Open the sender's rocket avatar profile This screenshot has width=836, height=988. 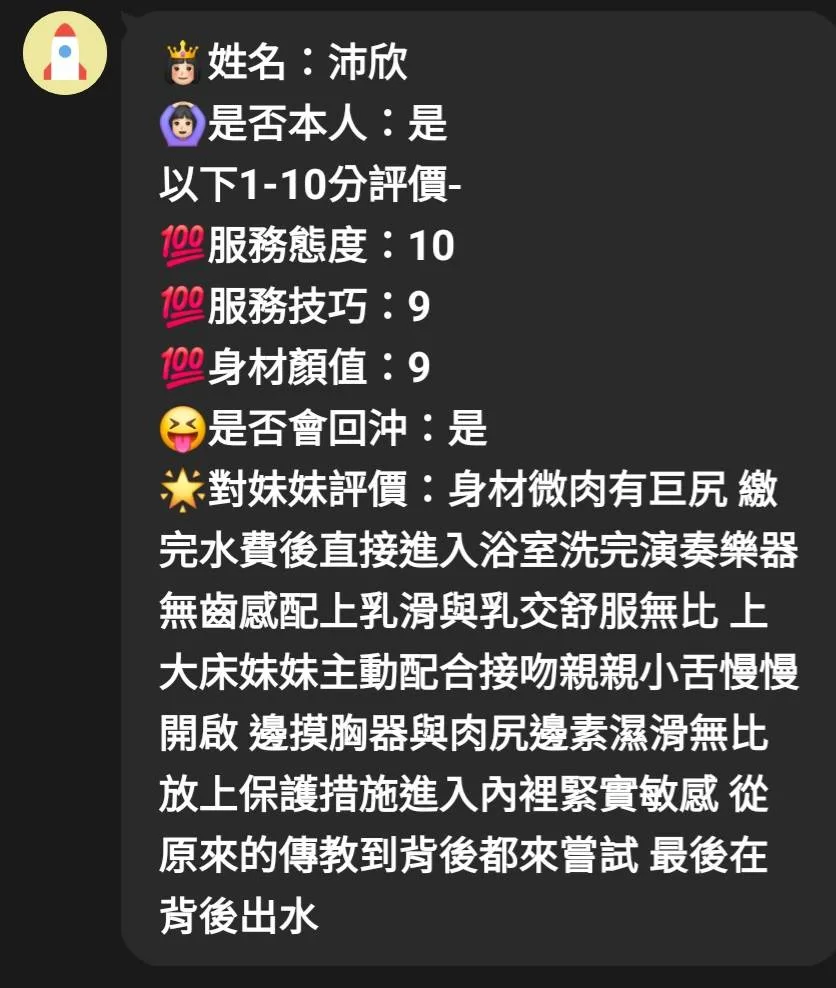[65, 53]
